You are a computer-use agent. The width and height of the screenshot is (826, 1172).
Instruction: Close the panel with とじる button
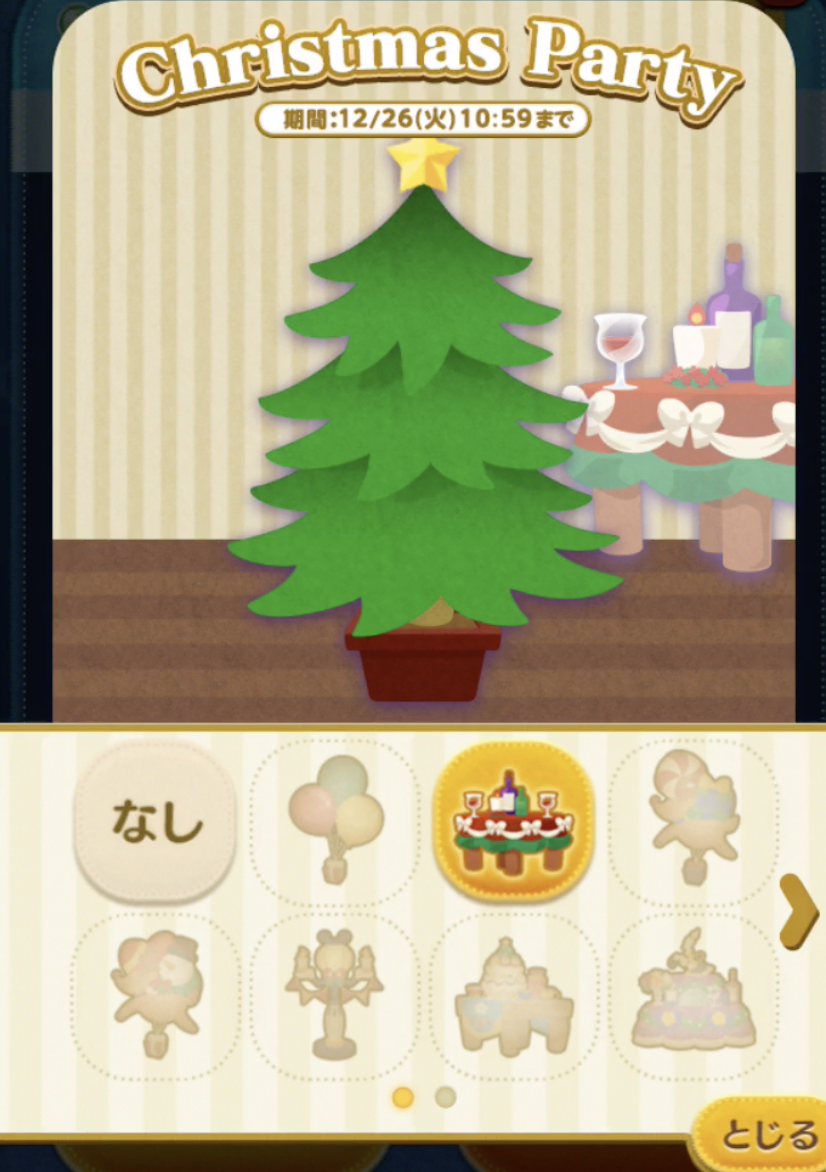[766, 1137]
